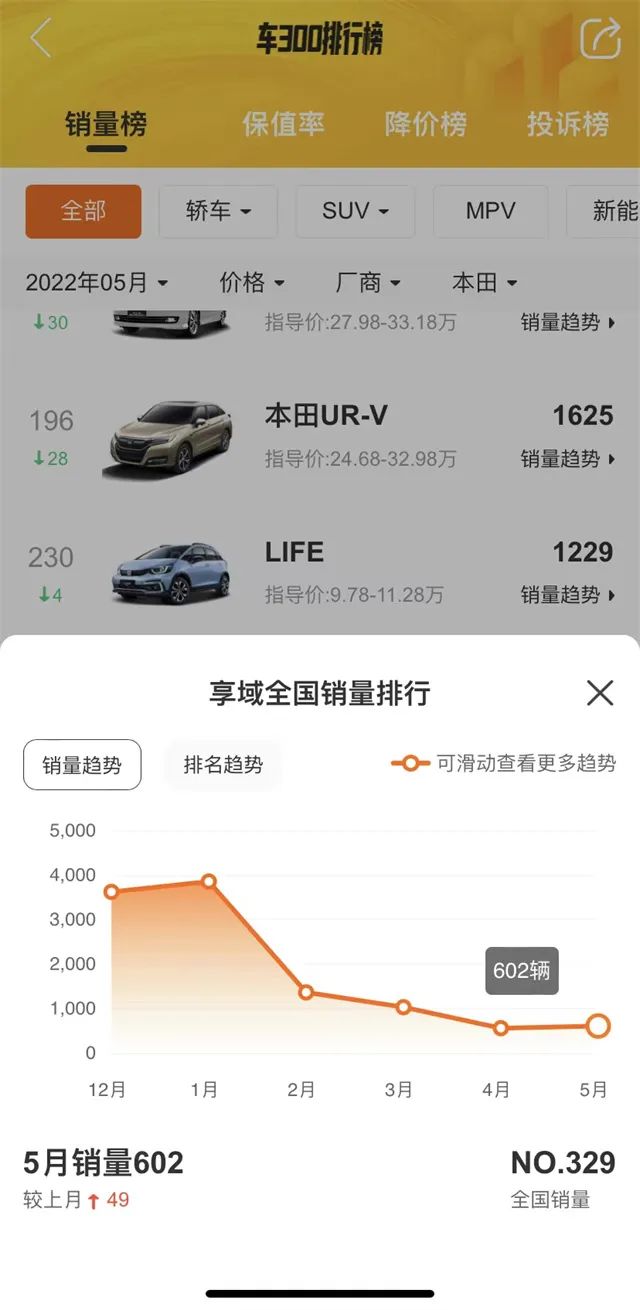Screen dimensions: 640x1310
Task: Select the MPV filter chip
Action: coord(490,211)
